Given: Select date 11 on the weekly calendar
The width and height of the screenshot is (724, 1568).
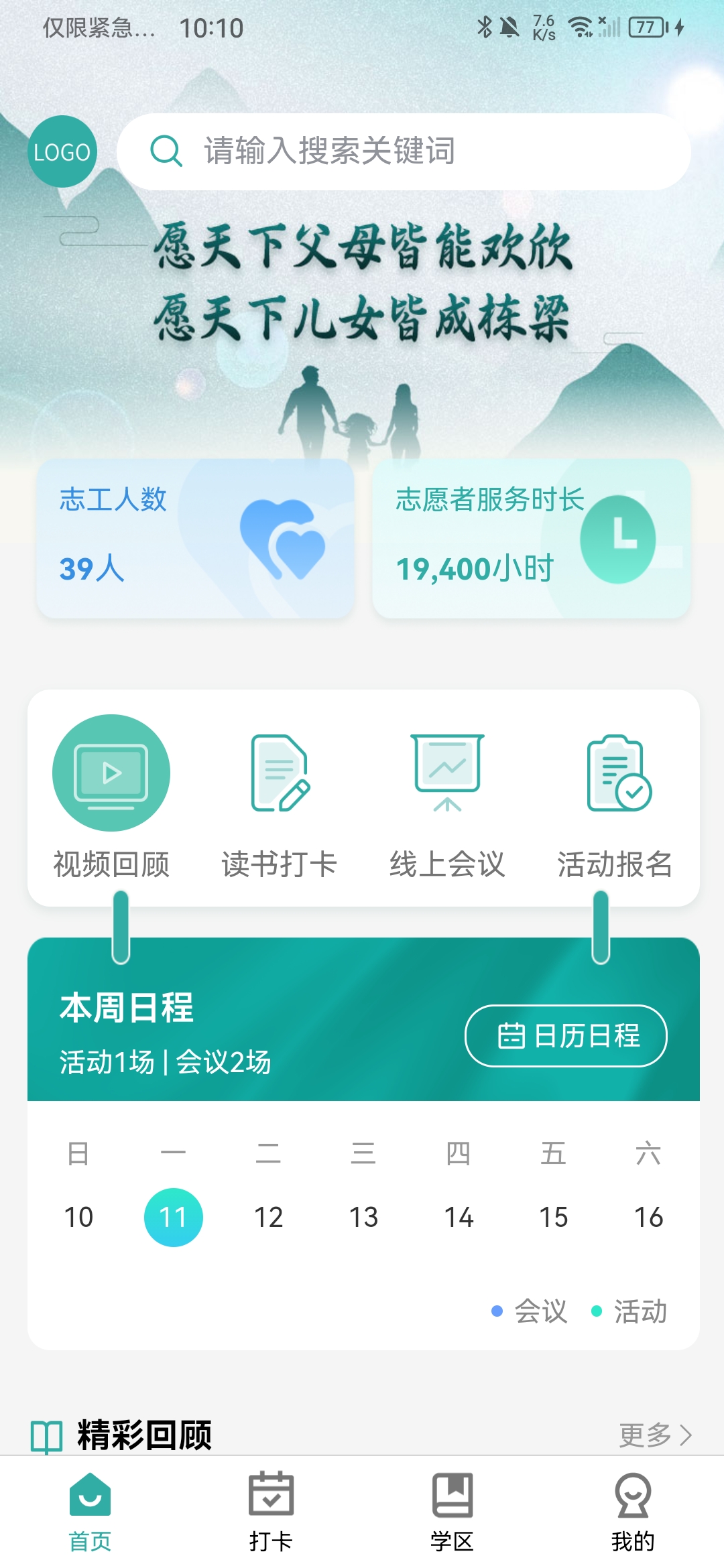Looking at the screenshot, I should point(174,1217).
